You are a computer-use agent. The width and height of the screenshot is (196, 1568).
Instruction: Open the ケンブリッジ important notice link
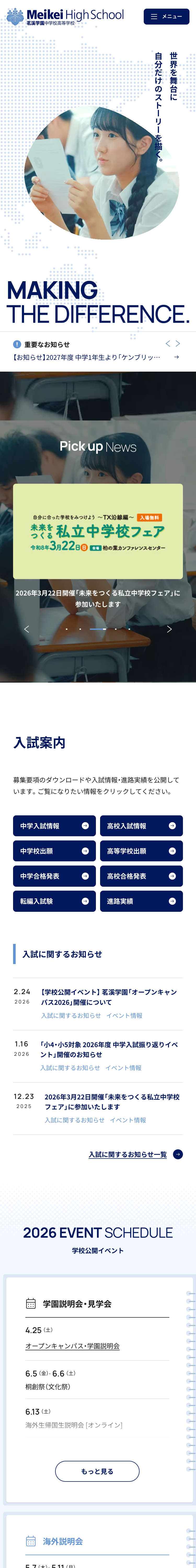click(x=91, y=357)
